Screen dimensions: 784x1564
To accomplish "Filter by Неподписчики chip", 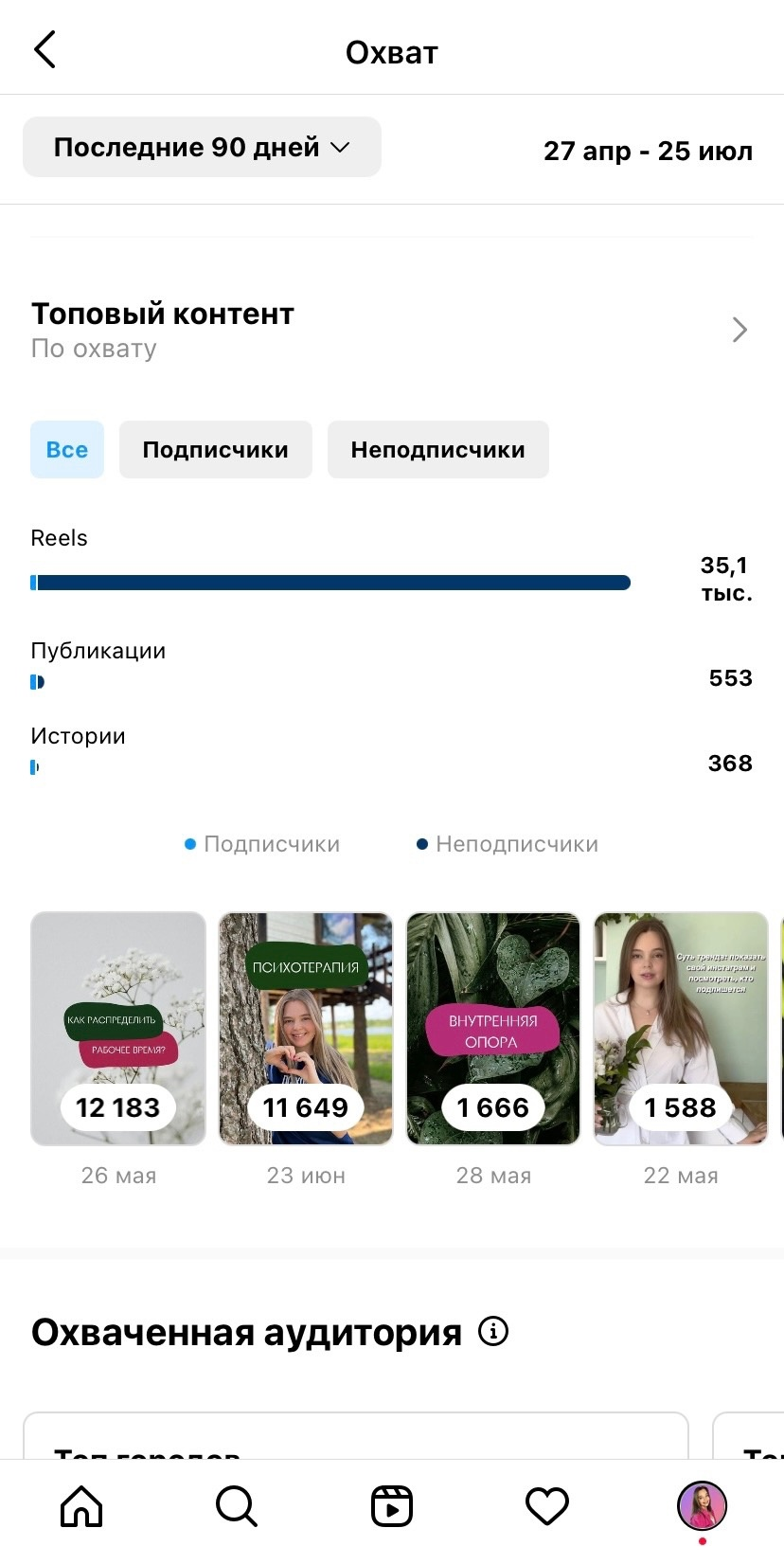I will (x=437, y=450).
